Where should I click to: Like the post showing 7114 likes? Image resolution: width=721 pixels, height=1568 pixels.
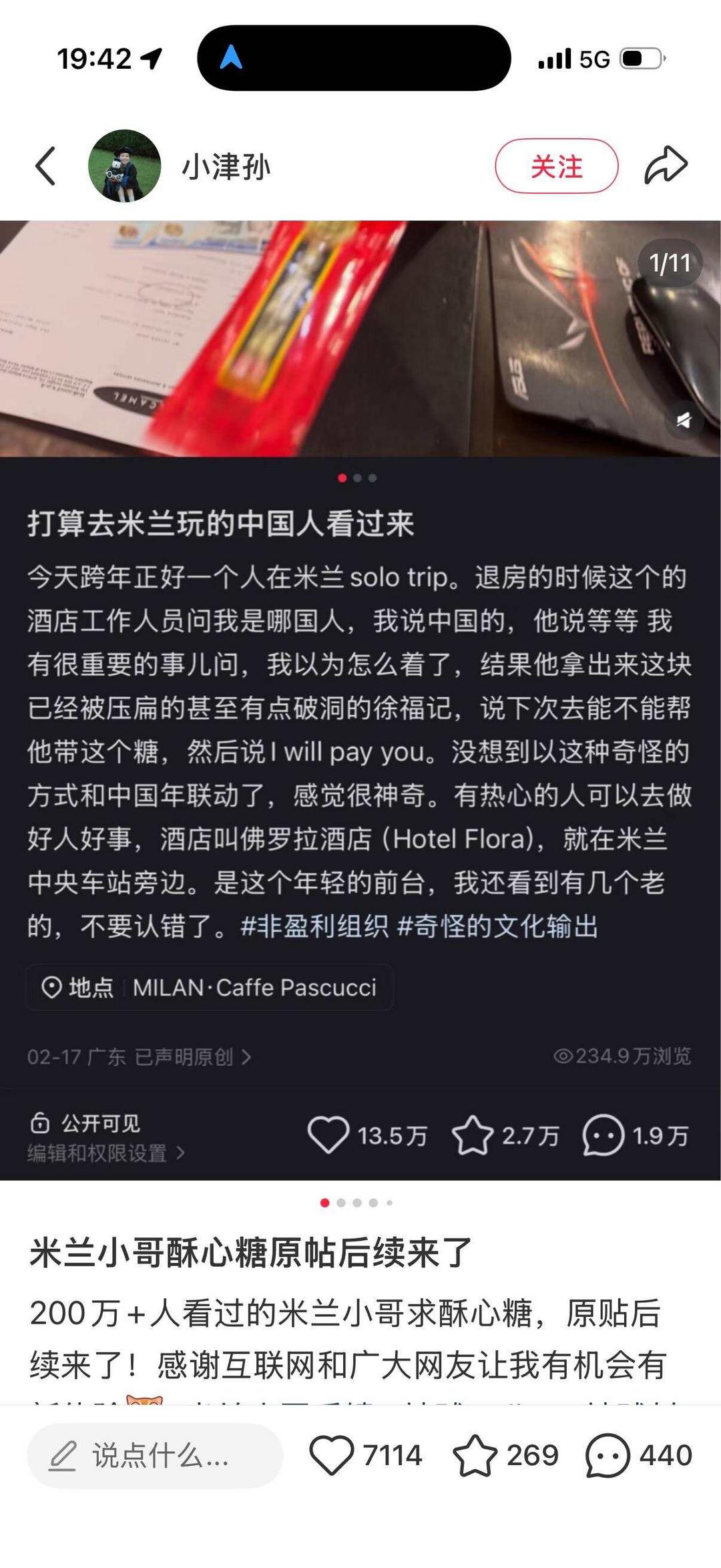332,1455
